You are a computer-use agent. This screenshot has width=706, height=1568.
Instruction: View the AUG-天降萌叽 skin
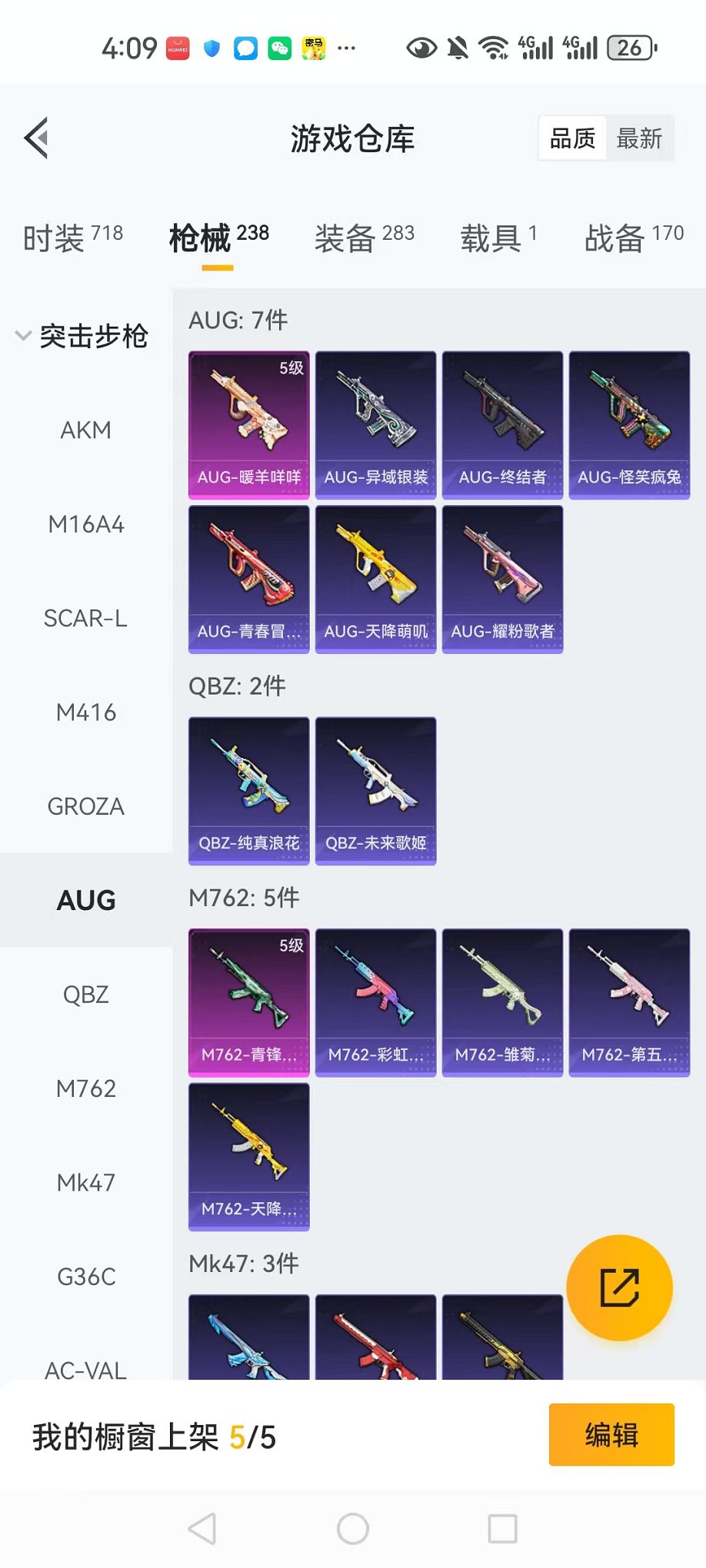coord(375,579)
